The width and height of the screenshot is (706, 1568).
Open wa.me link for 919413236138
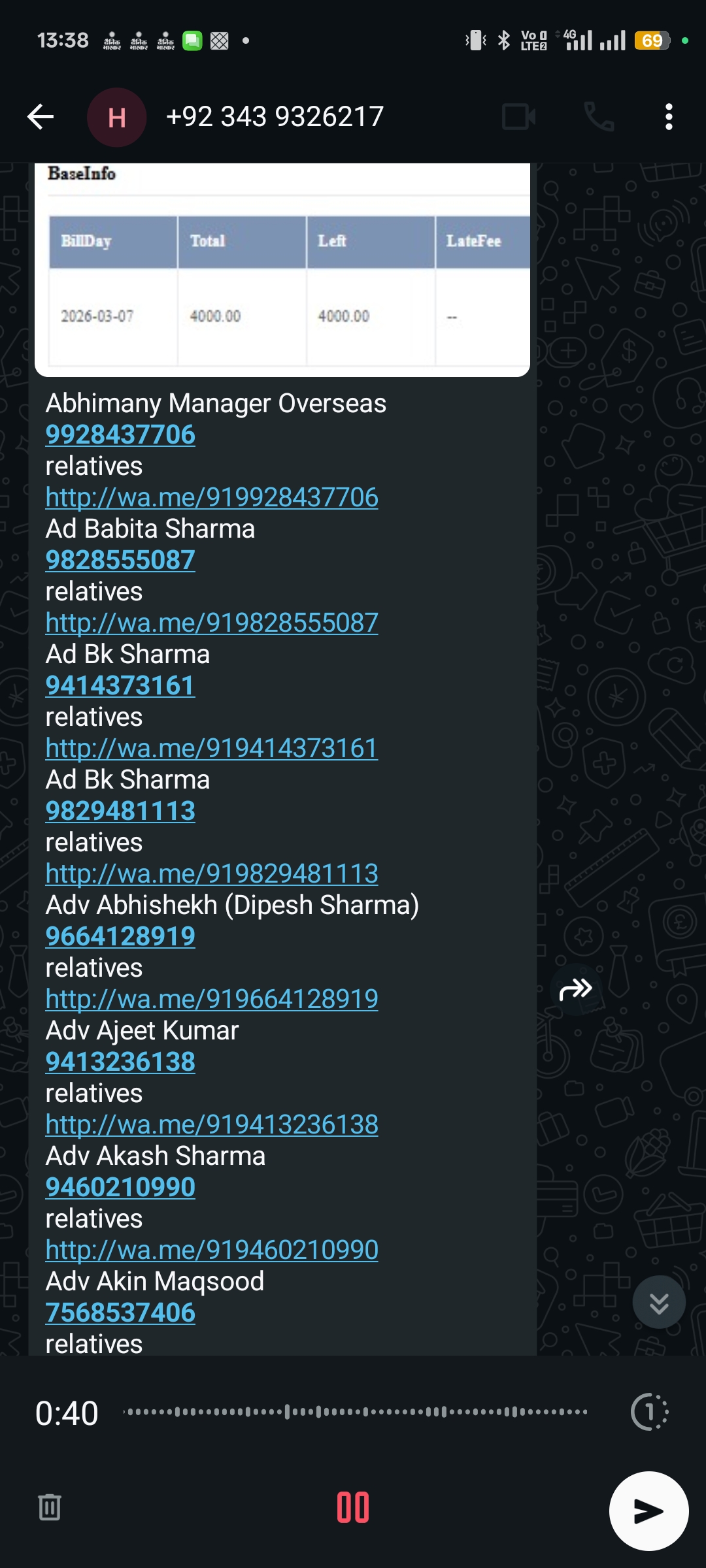[212, 1125]
